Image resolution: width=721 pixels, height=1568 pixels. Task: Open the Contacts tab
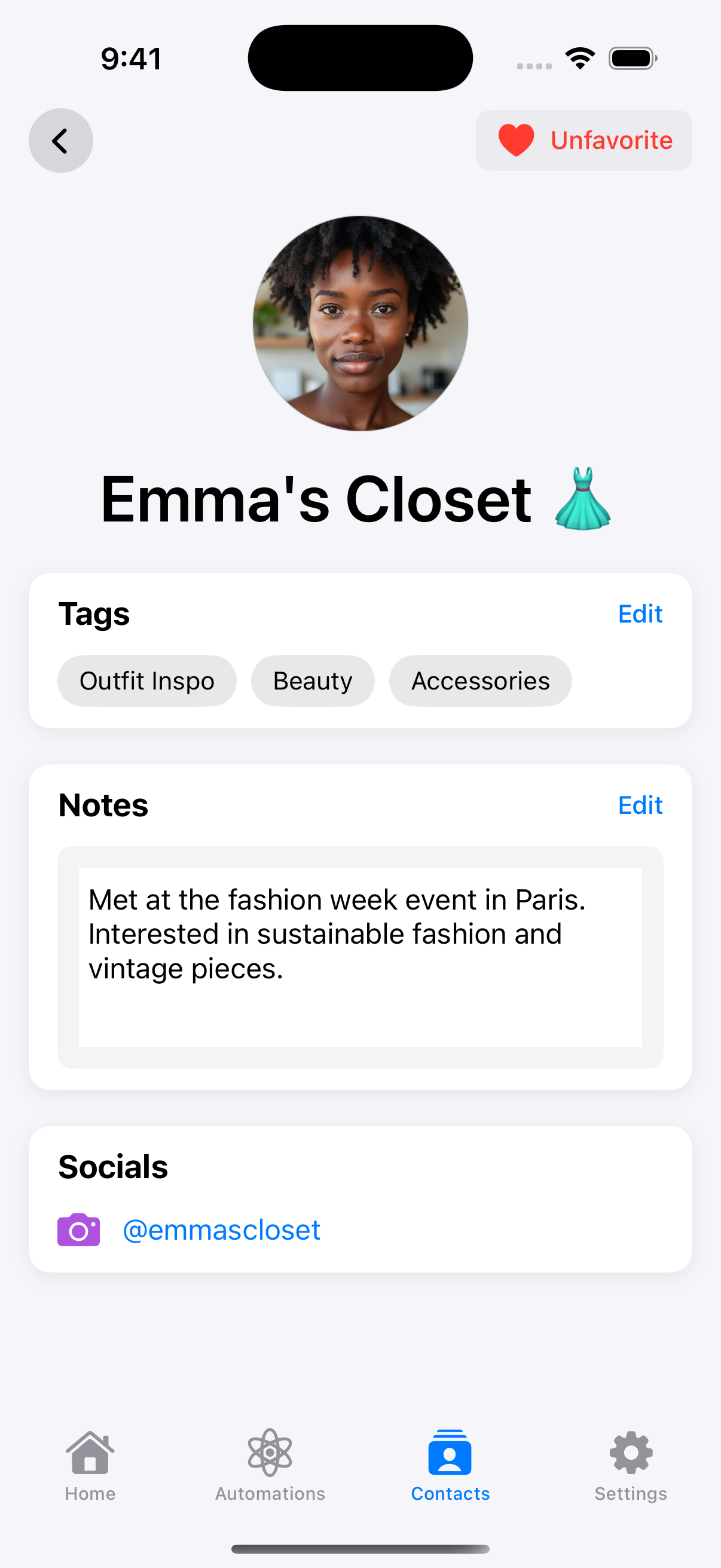450,1466
